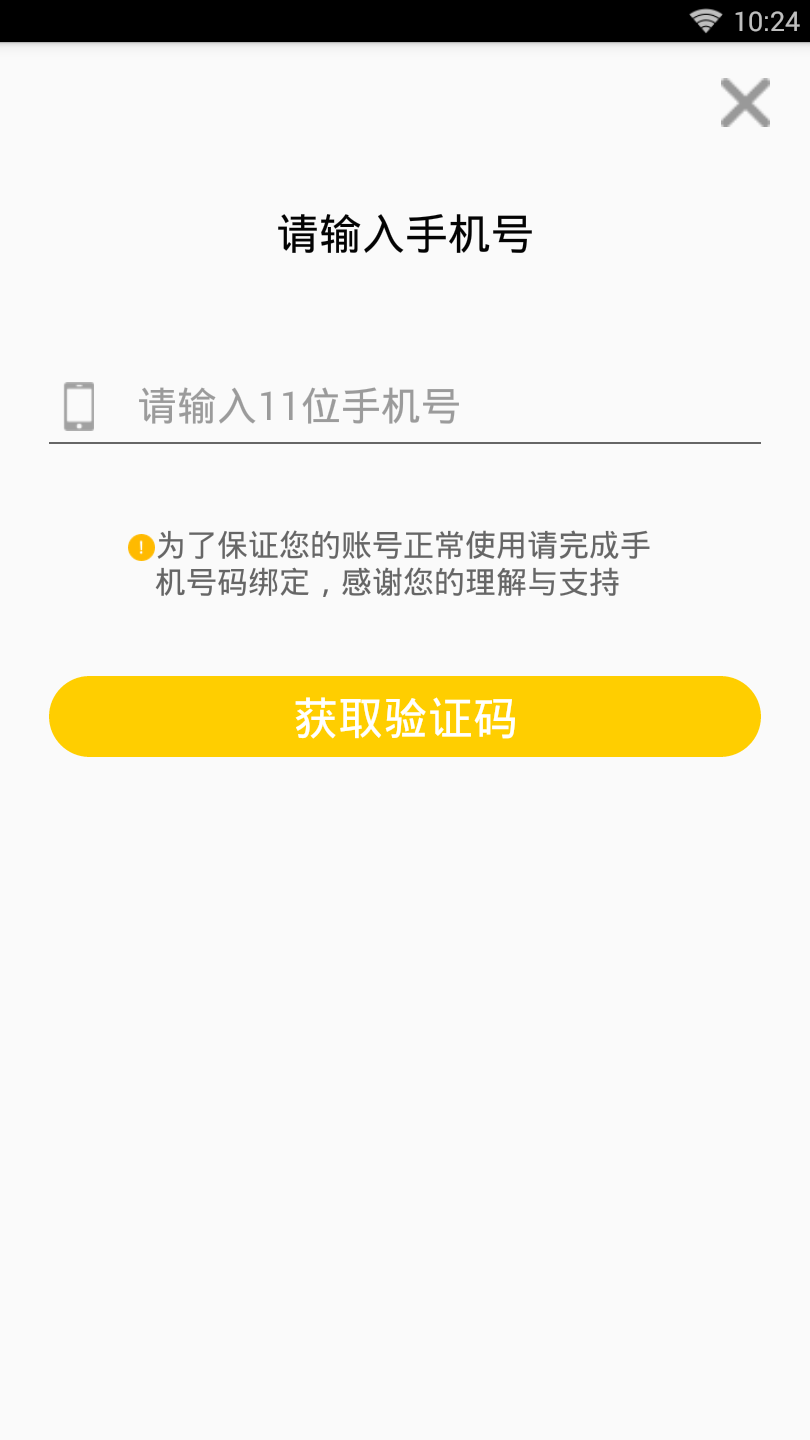Tap the underline beneath the phone field
Image resolution: width=810 pixels, height=1440 pixels.
[x=404, y=443]
